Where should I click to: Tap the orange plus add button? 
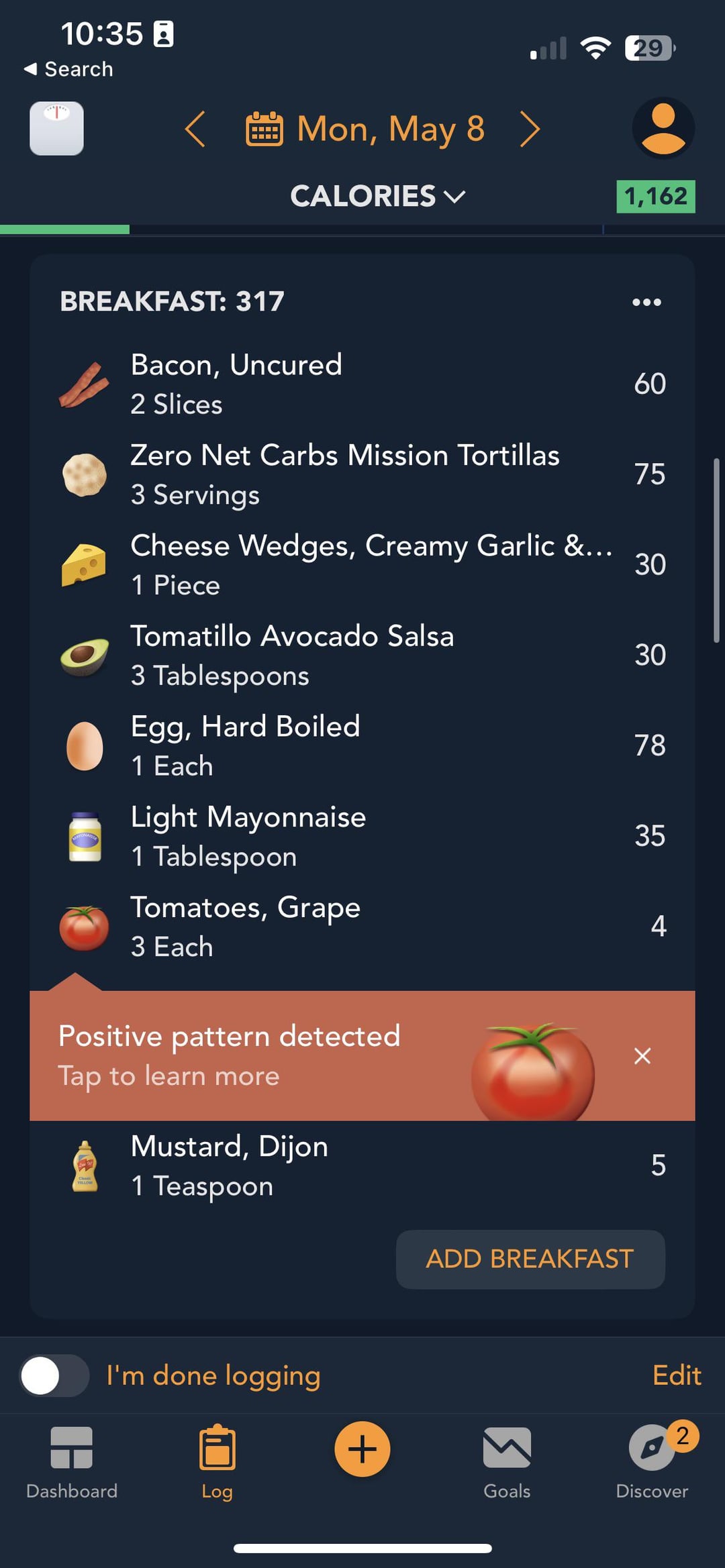362,1449
